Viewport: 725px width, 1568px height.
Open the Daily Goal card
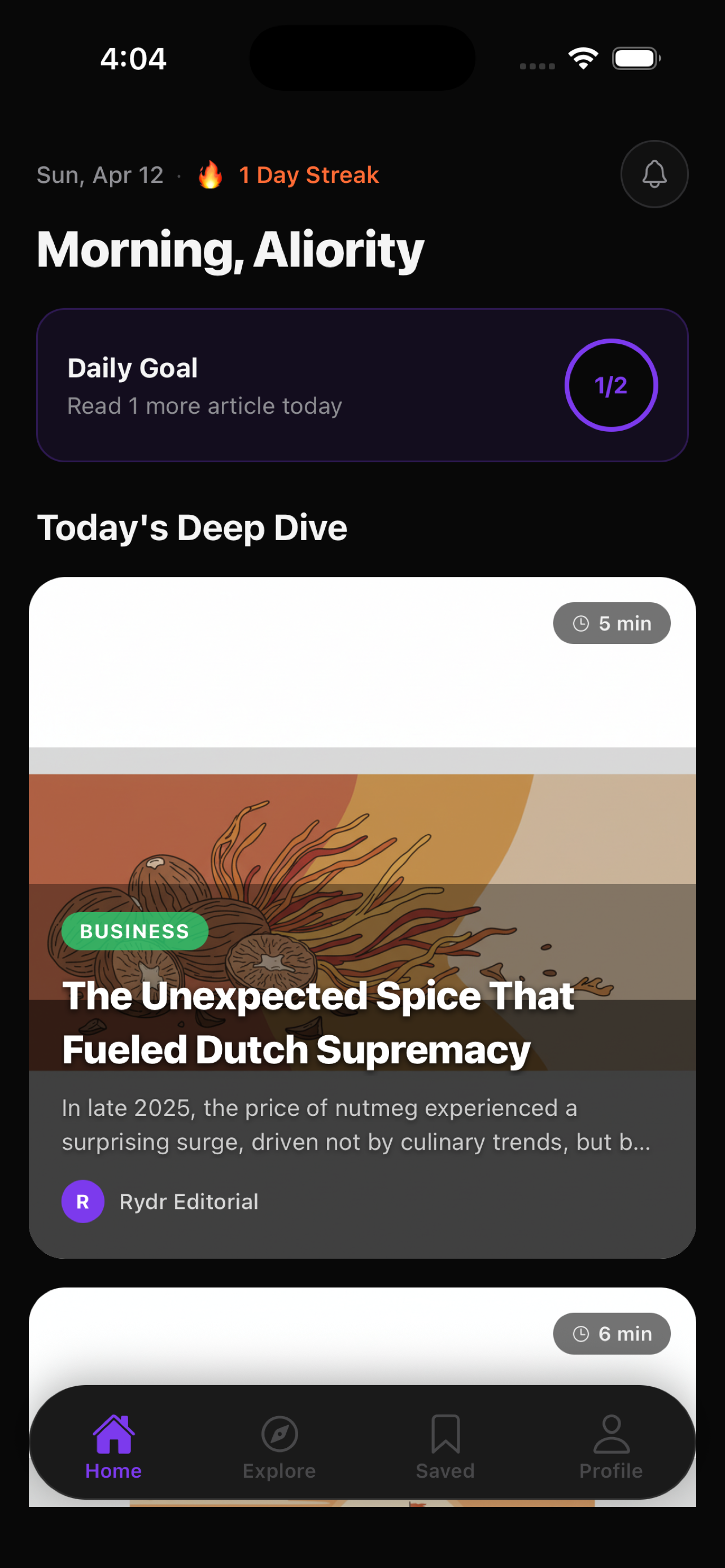tap(362, 385)
